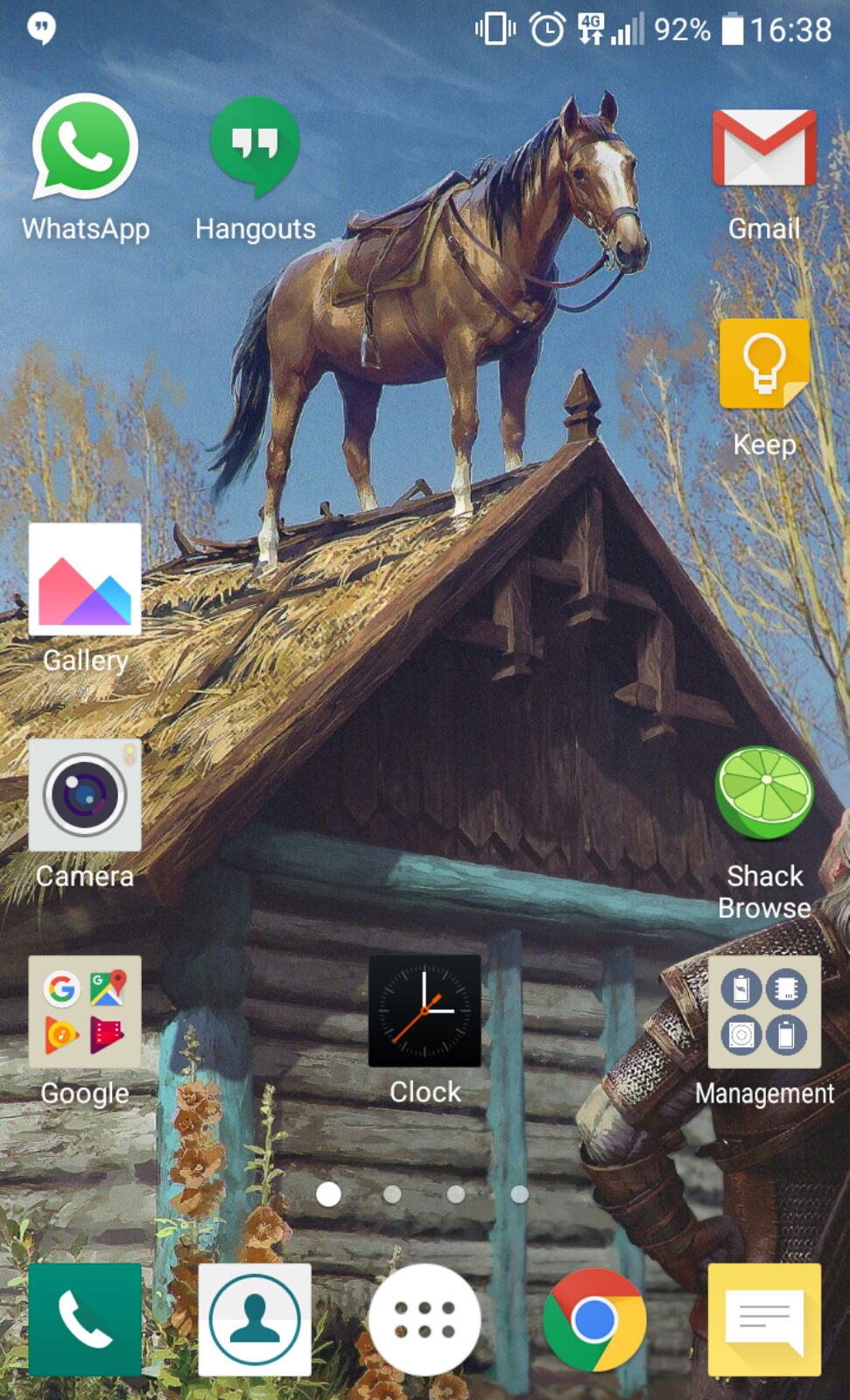Viewport: 850px width, 1400px height.
Task: Open the Shack Browse app
Action: click(x=764, y=794)
